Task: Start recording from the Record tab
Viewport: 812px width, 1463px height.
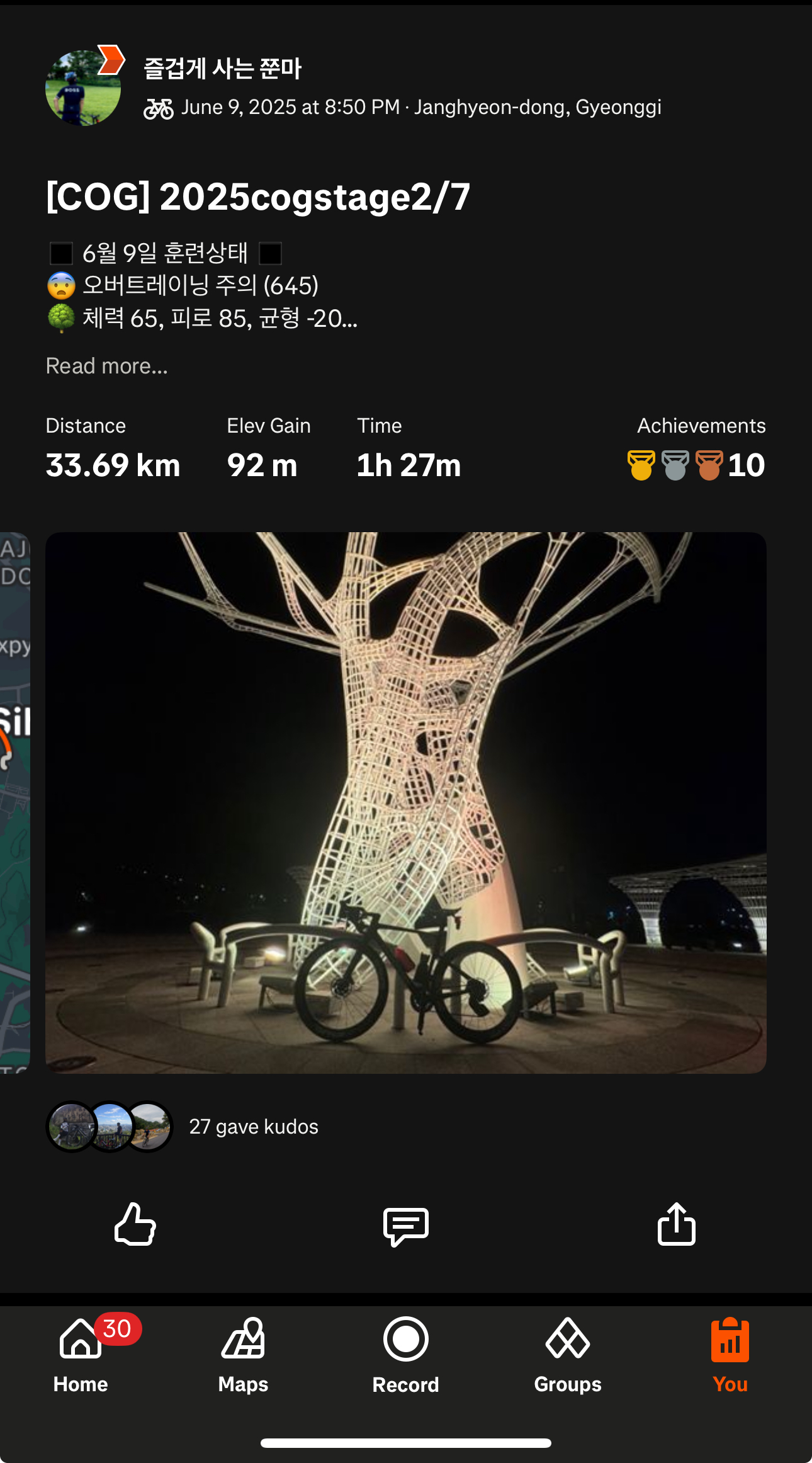Action: click(x=406, y=1354)
